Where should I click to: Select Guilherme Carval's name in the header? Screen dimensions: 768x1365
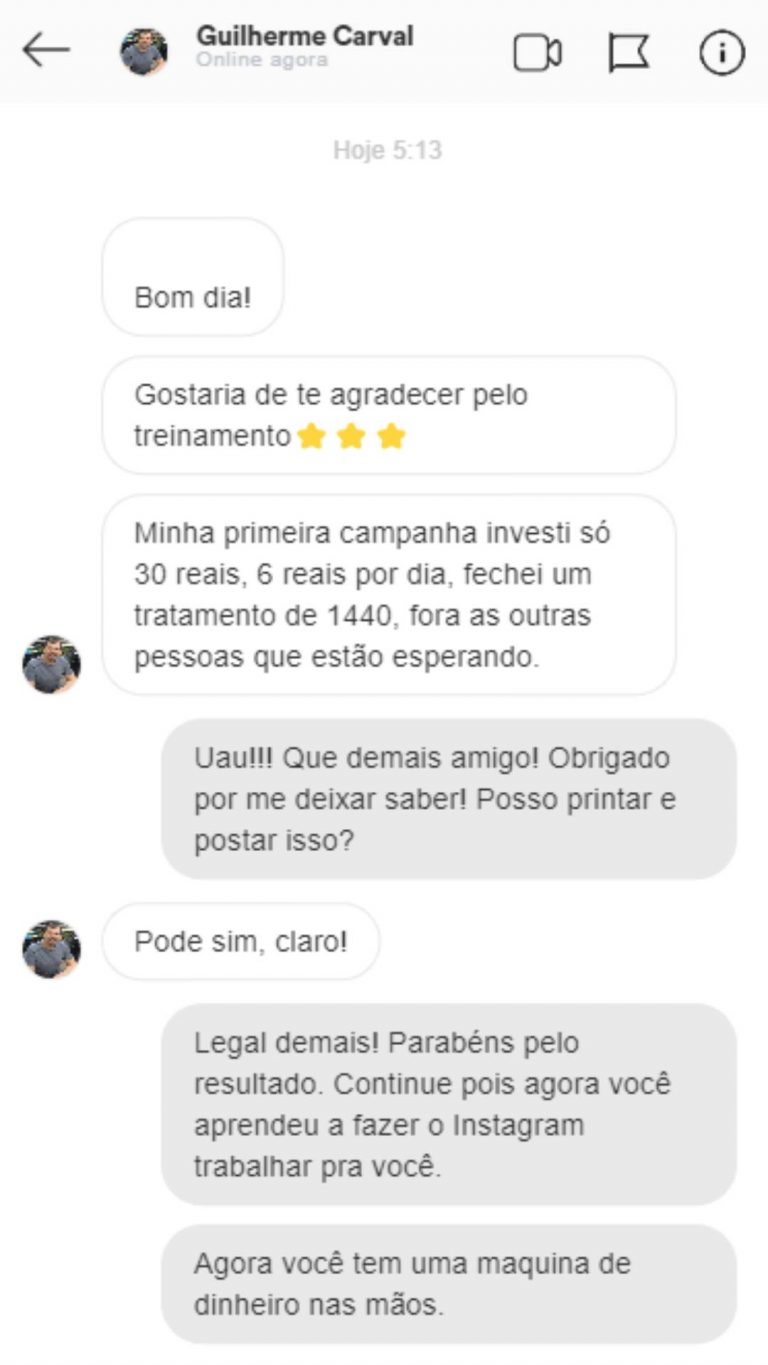pos(307,36)
